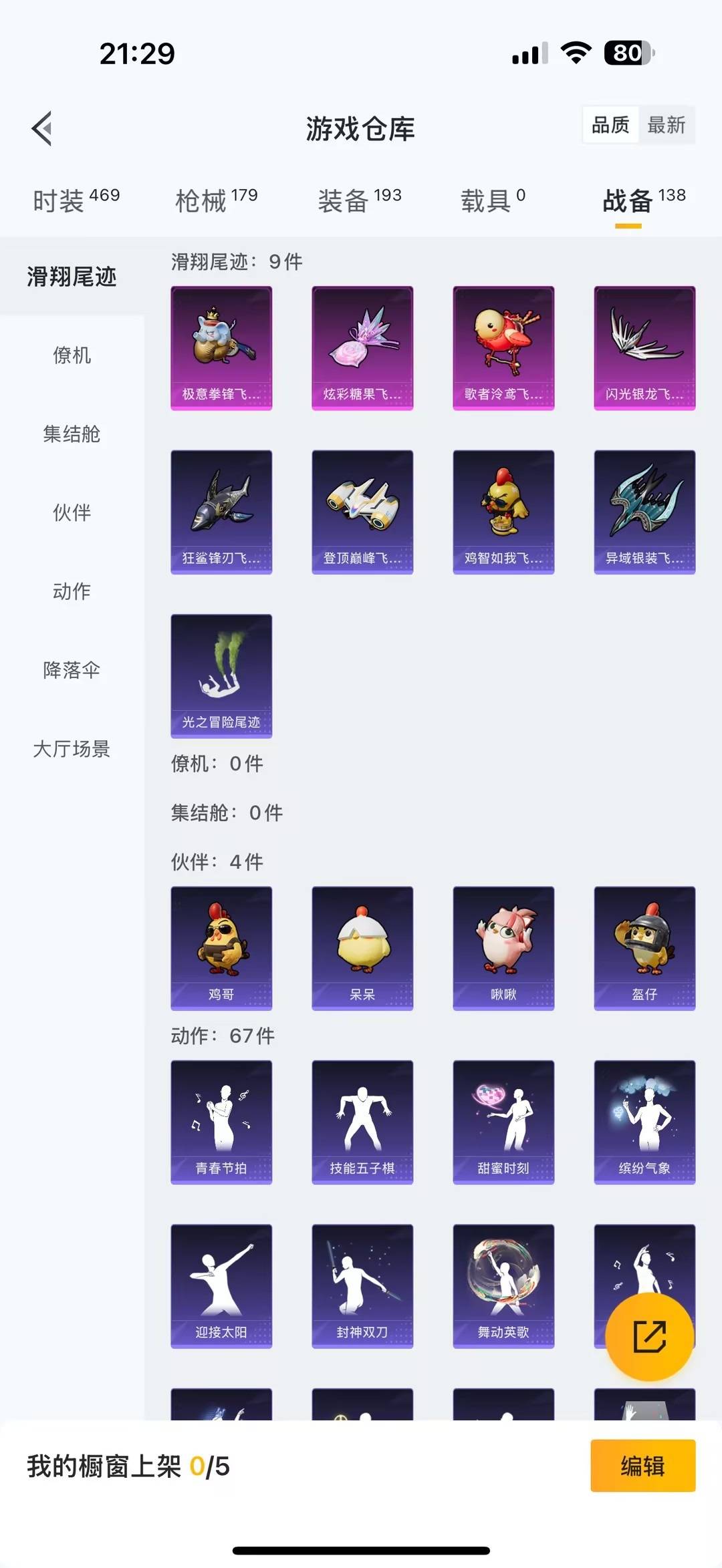This screenshot has height=1568, width=722.
Task: Expand the 僚机 category section
Action: [72, 355]
